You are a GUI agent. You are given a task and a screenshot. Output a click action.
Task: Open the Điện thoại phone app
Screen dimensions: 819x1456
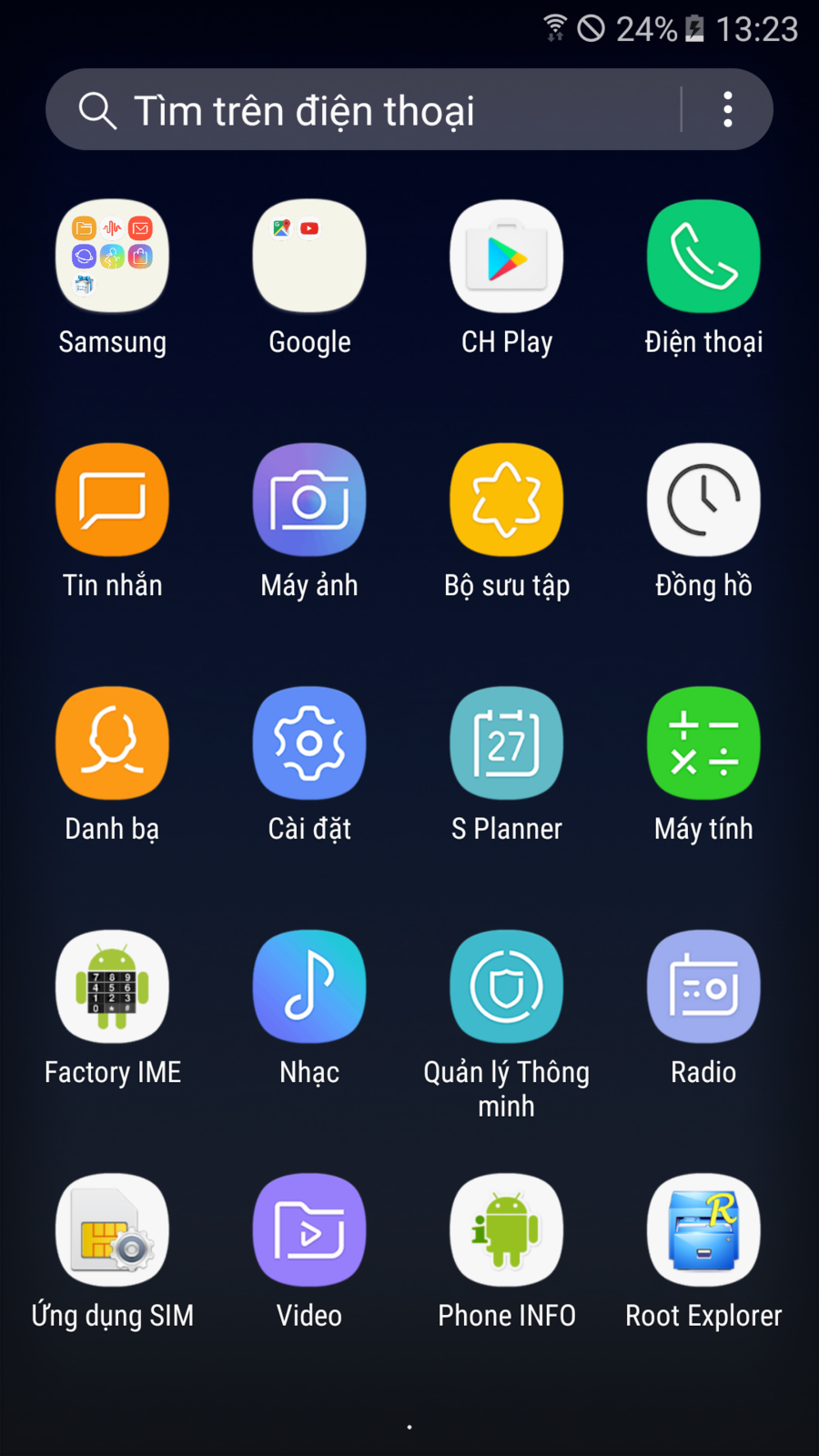click(703, 257)
